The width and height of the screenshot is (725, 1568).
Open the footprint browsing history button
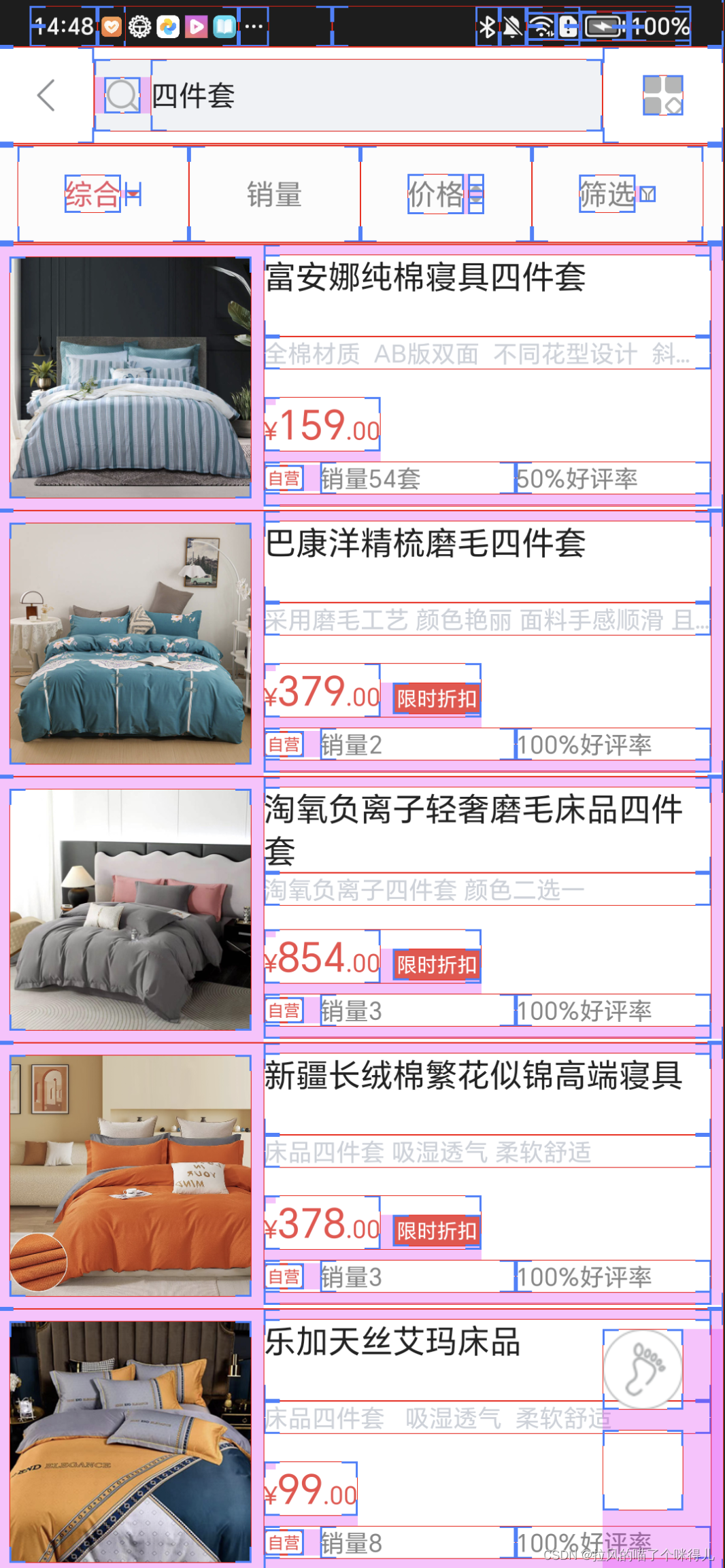tap(643, 1369)
